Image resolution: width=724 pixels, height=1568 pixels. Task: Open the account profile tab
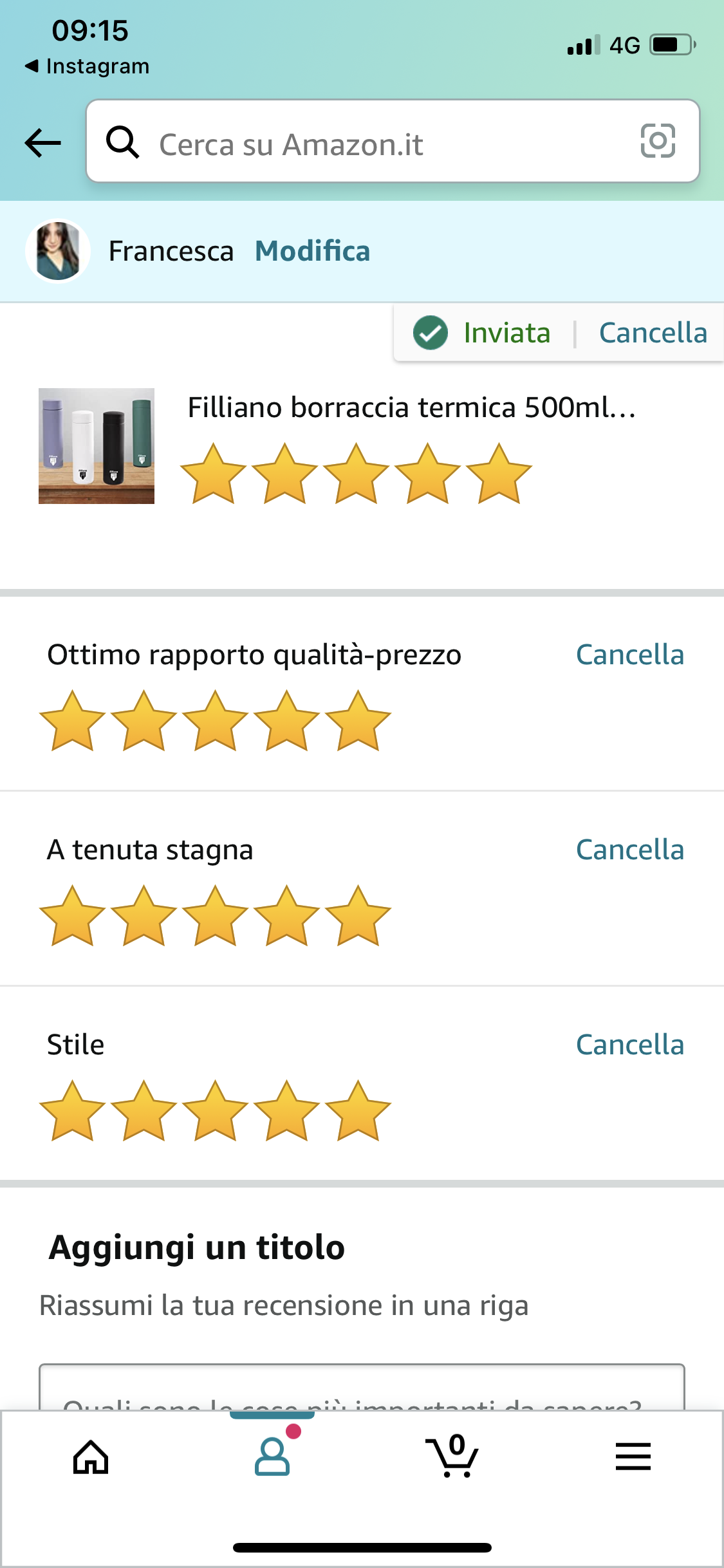coord(272,1457)
